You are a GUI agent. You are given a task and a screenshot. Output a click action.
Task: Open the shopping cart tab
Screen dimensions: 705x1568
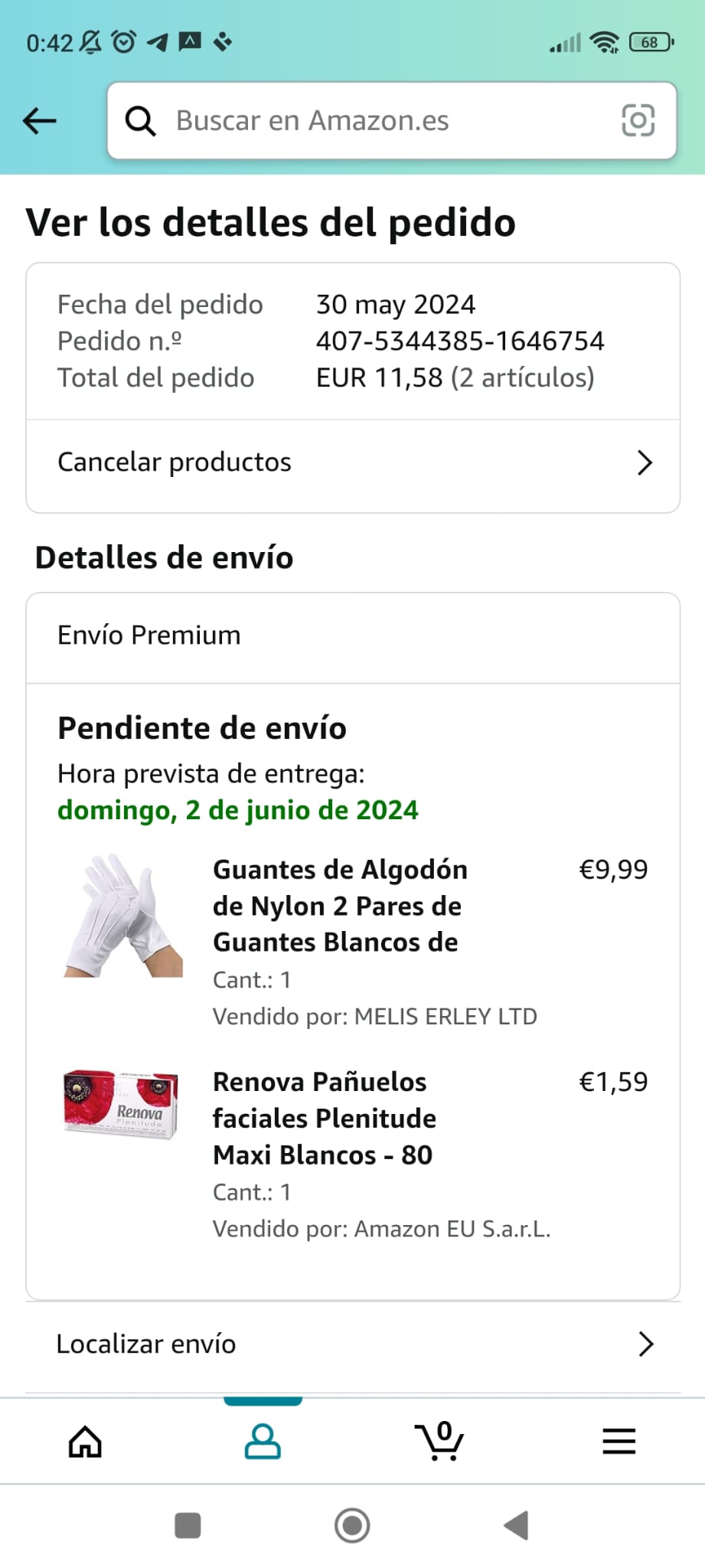439,1441
